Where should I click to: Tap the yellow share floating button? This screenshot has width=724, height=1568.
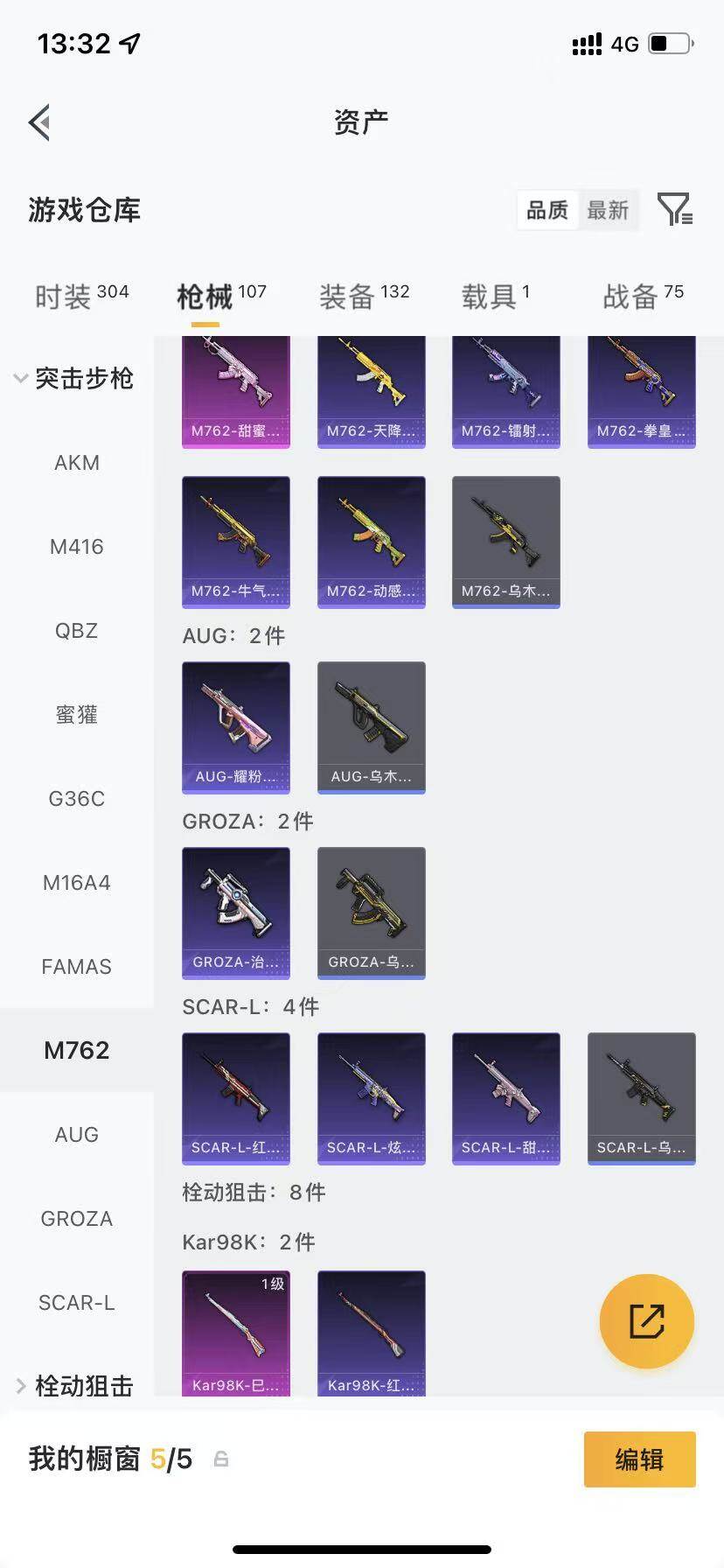[647, 1321]
